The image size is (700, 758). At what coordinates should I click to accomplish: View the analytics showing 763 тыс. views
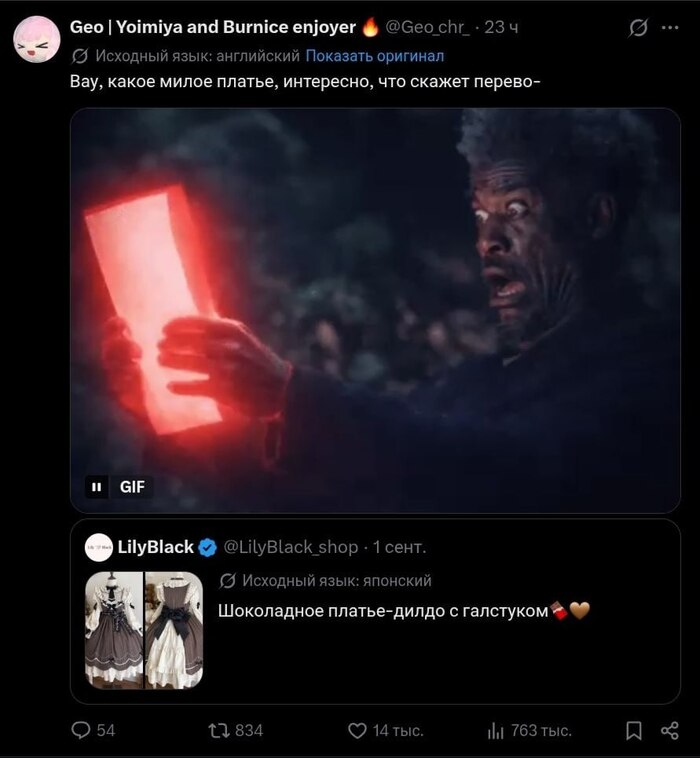click(529, 730)
